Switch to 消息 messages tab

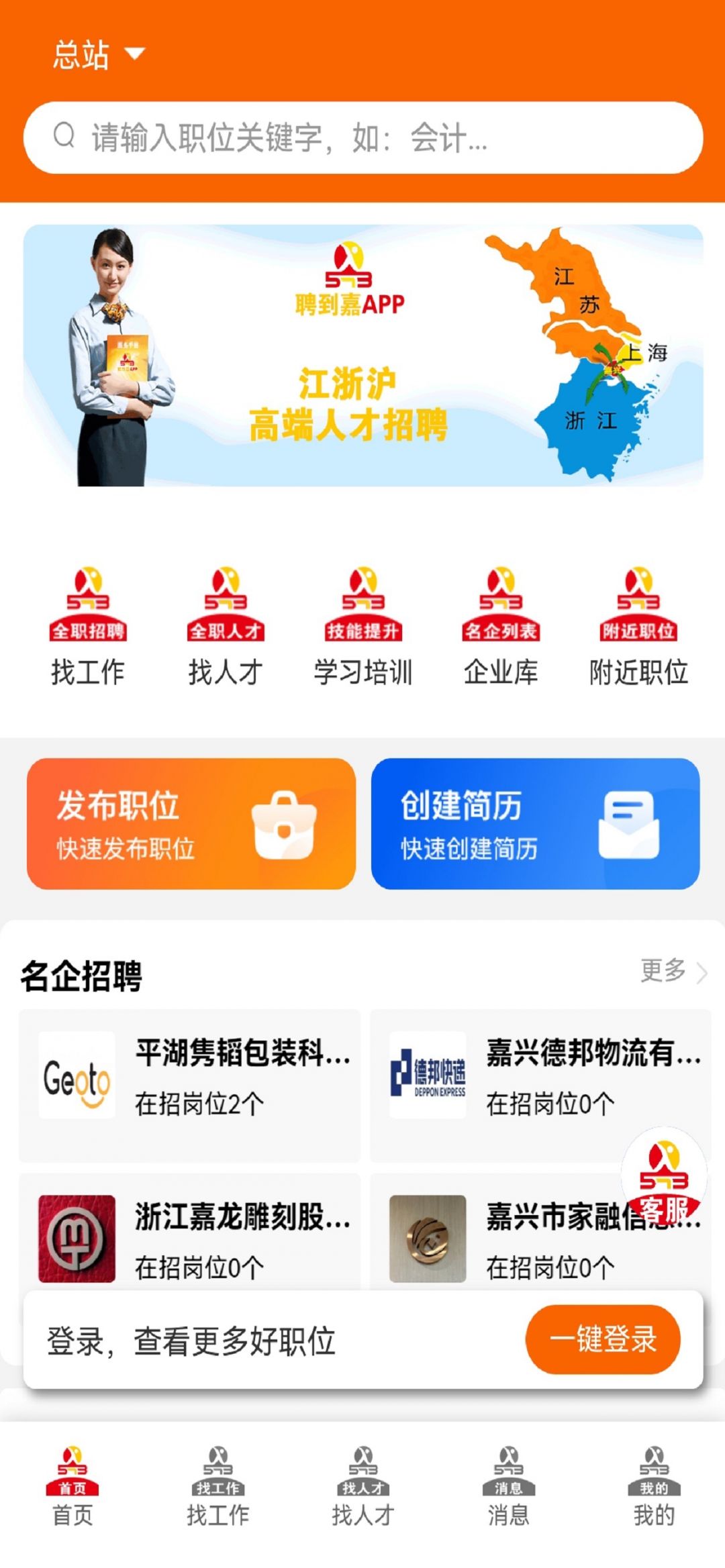508,1487
